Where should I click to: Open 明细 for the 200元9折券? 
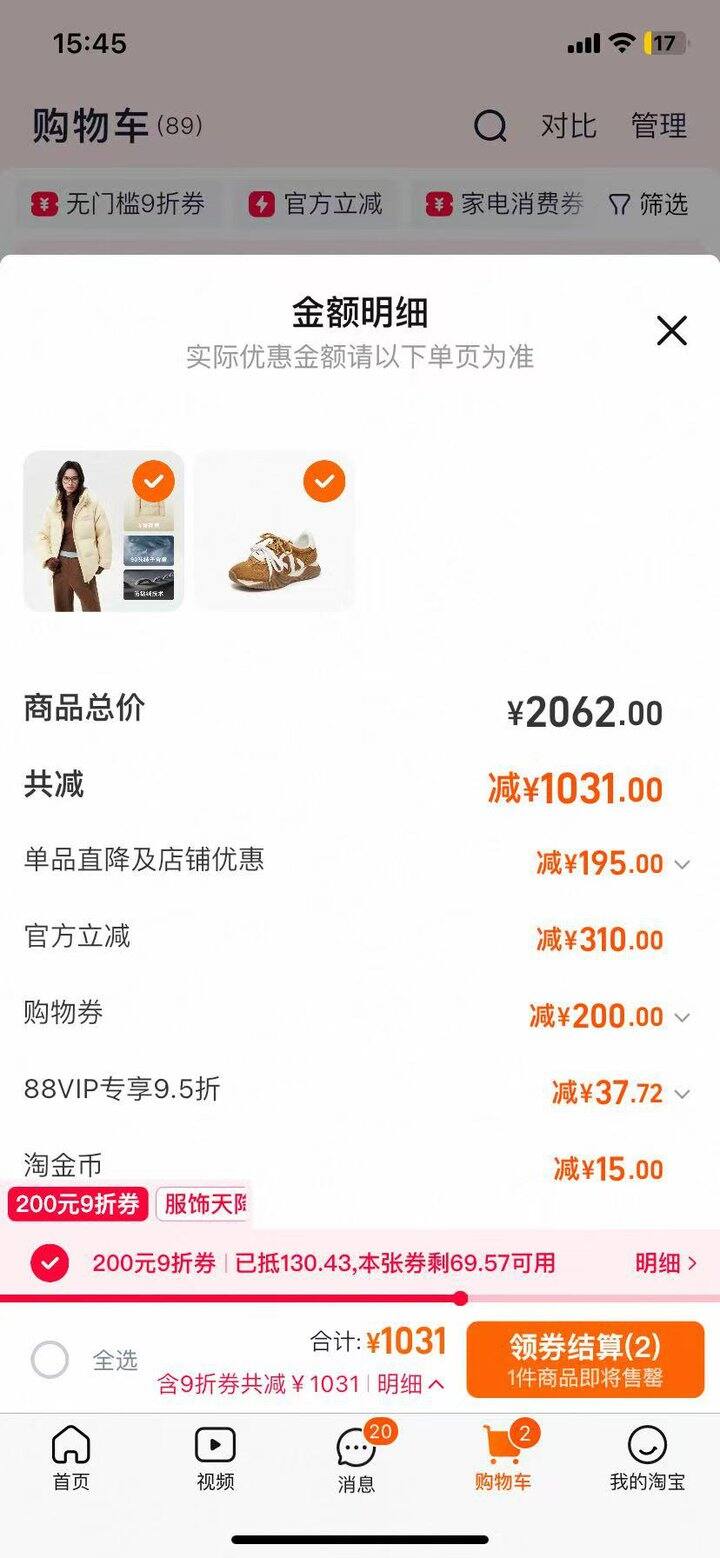666,1263
